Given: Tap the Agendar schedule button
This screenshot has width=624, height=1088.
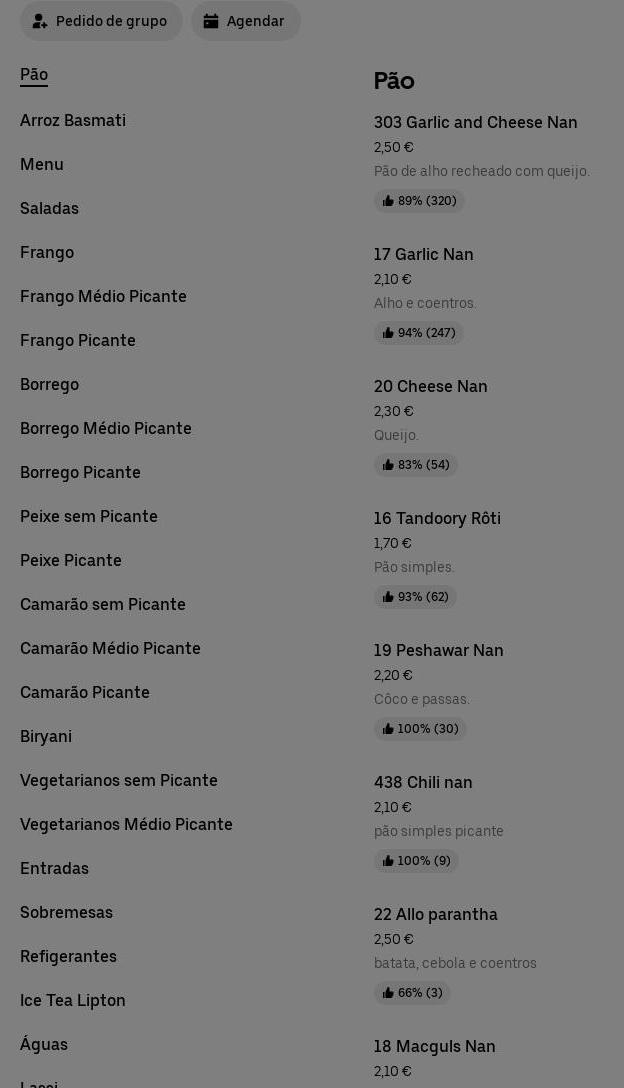Looking at the screenshot, I should coord(246,21).
